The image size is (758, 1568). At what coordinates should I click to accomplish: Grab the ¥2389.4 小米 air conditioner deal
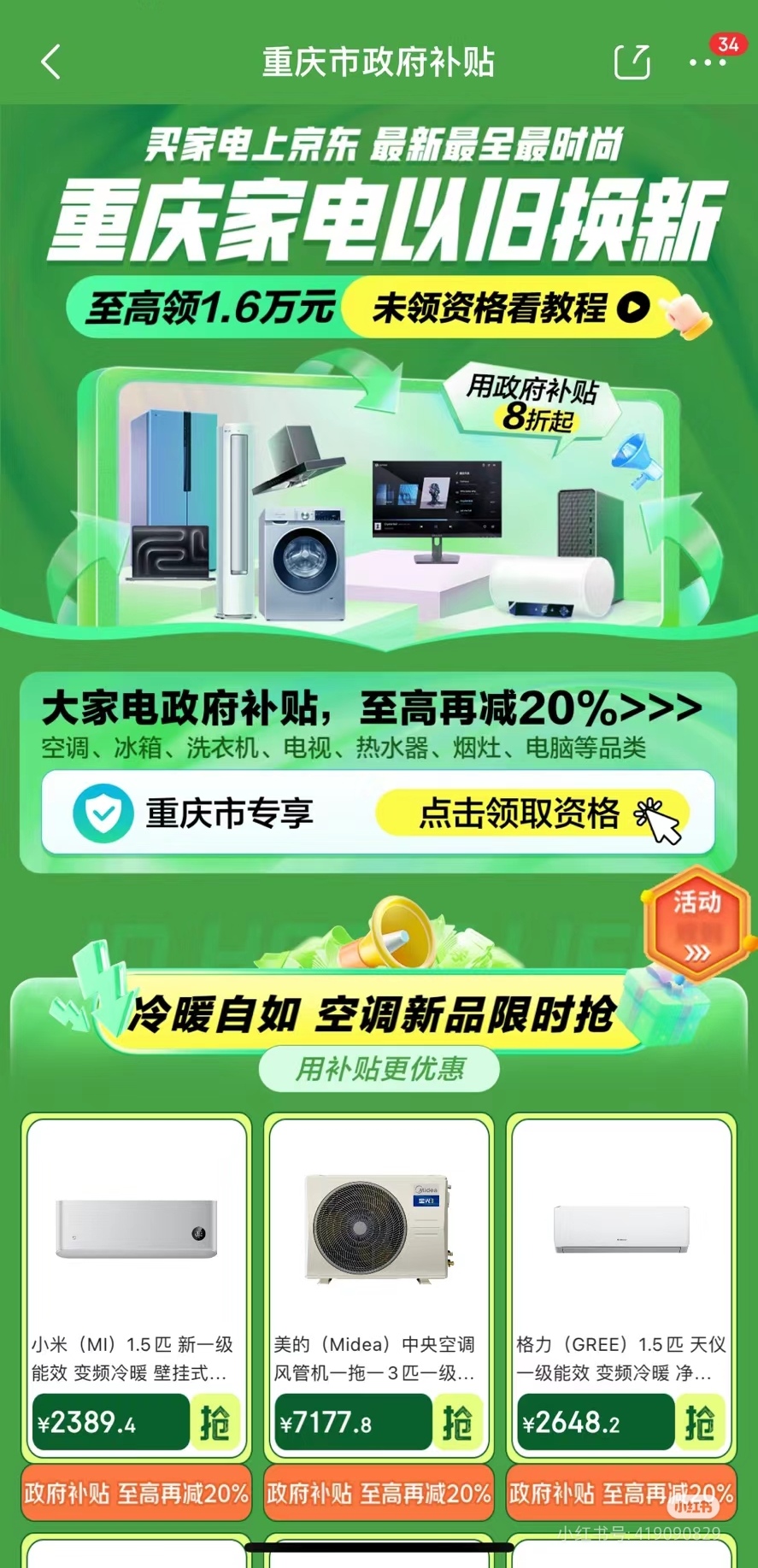pos(214,1423)
